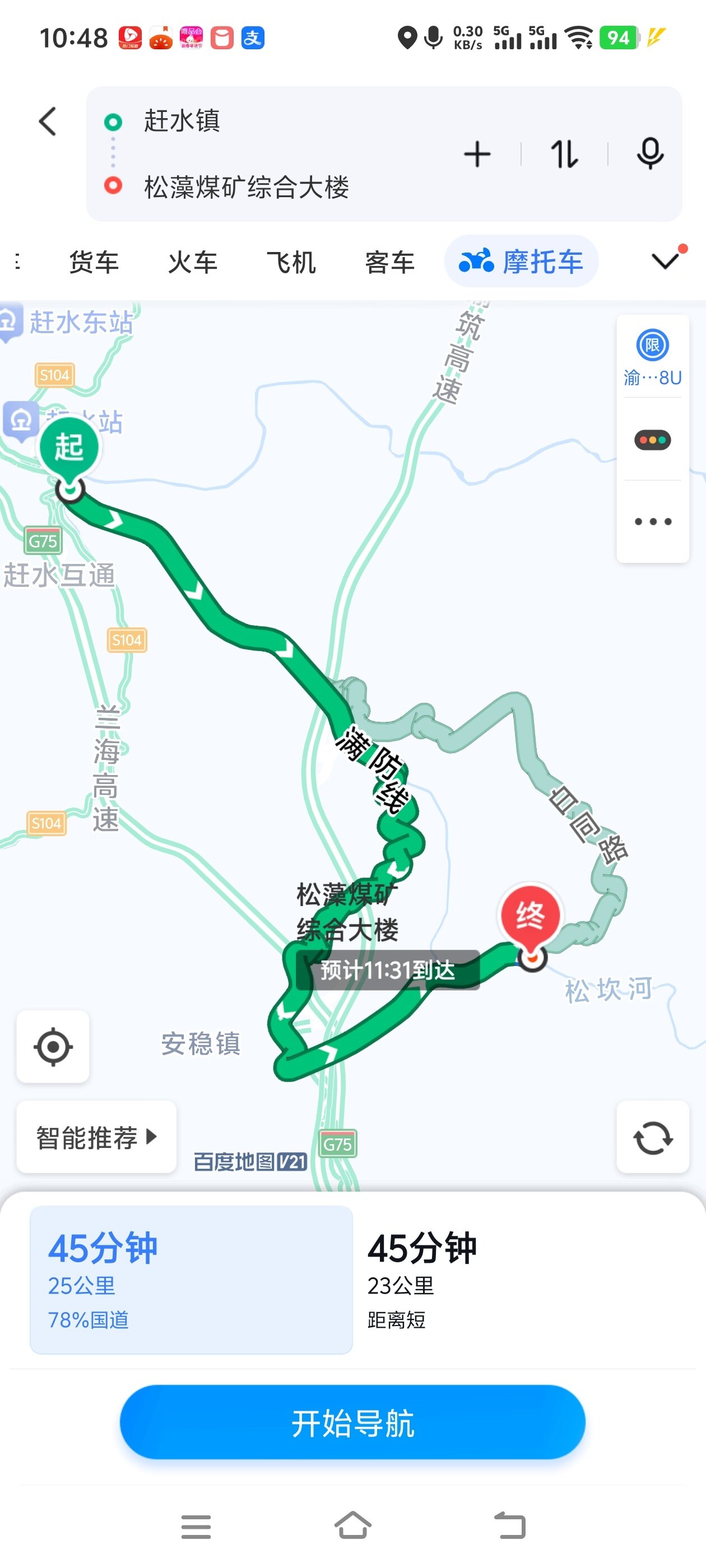Expand the travel mode list
The height and width of the screenshot is (1568, 706).
pyautogui.click(x=665, y=260)
